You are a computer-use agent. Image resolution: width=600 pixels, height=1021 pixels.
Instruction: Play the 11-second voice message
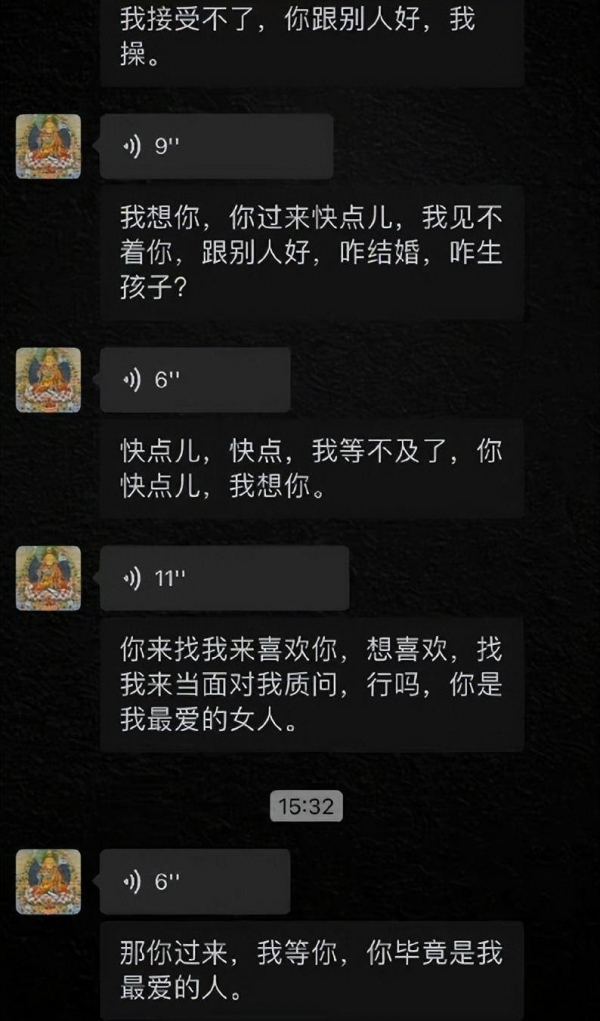pos(223,578)
